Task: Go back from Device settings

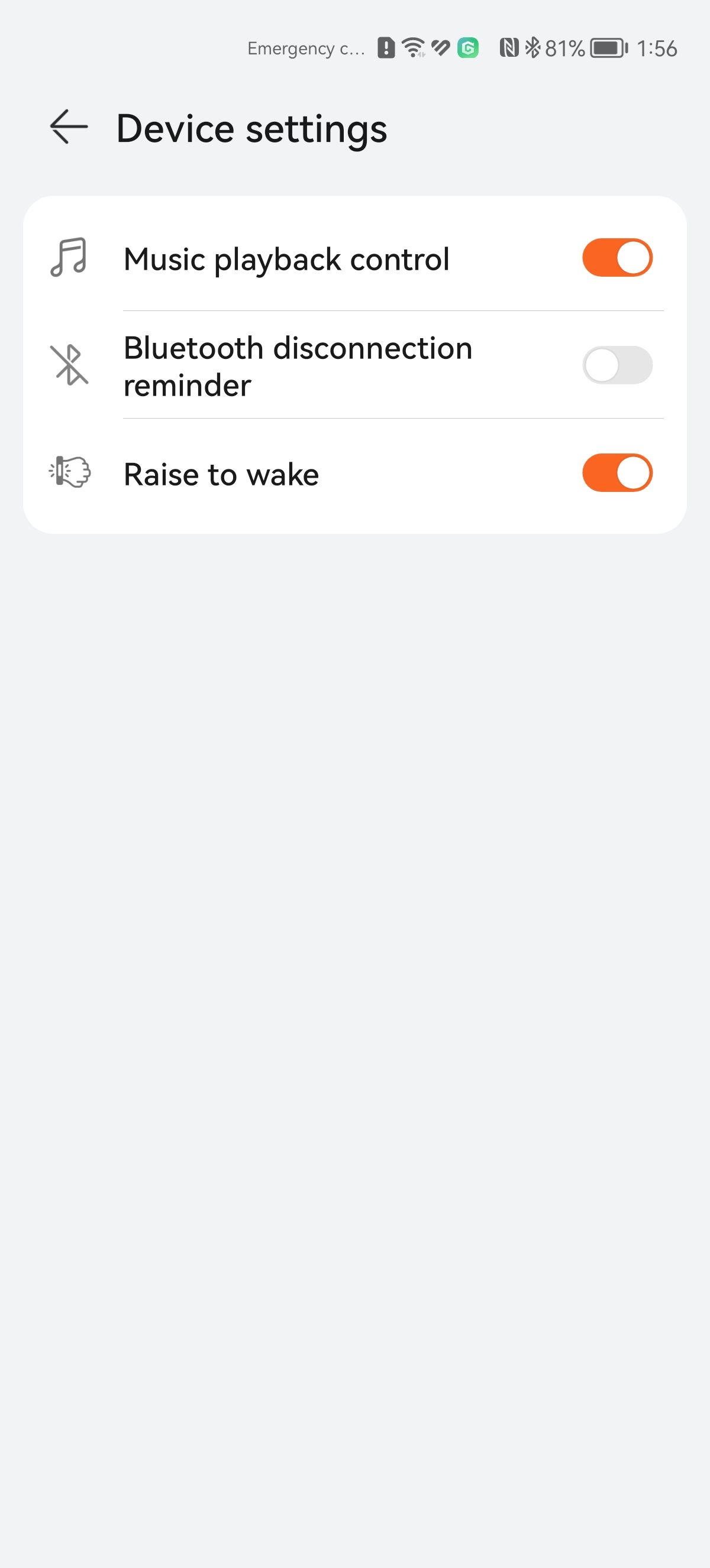Action: 69,127
